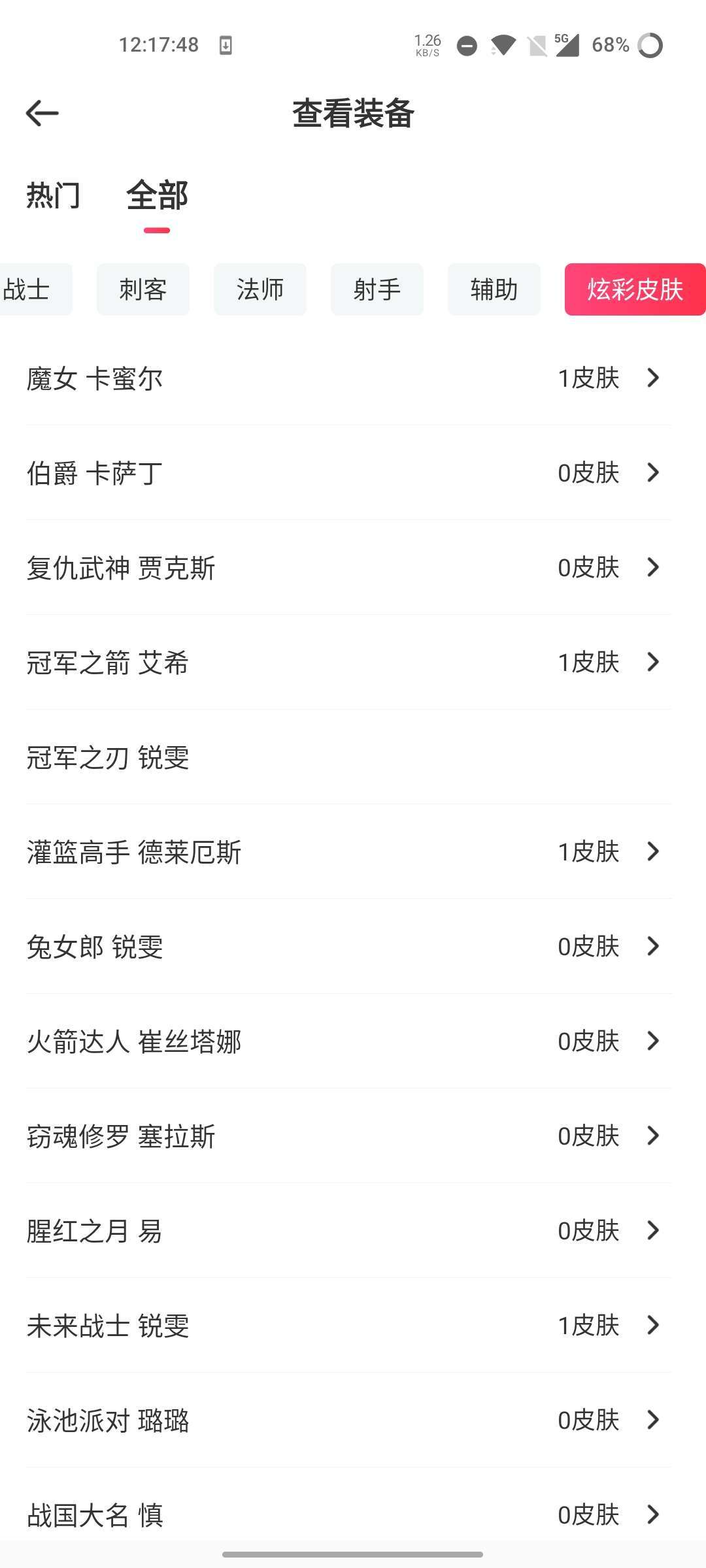Activate the 射手 category filter
Viewport: 706px width, 1568px height.
(x=377, y=289)
